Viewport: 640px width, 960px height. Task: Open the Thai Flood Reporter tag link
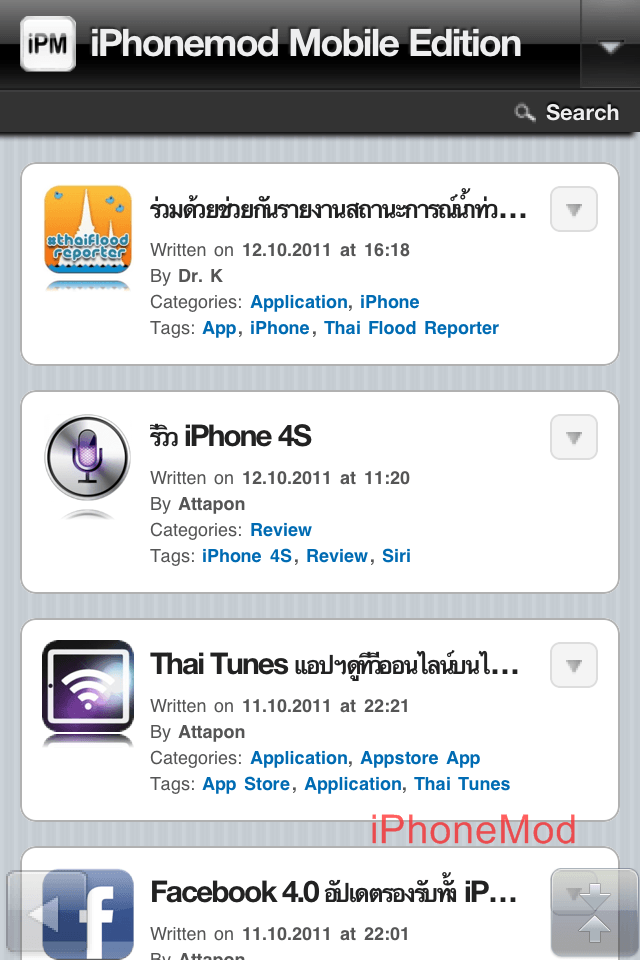point(411,328)
